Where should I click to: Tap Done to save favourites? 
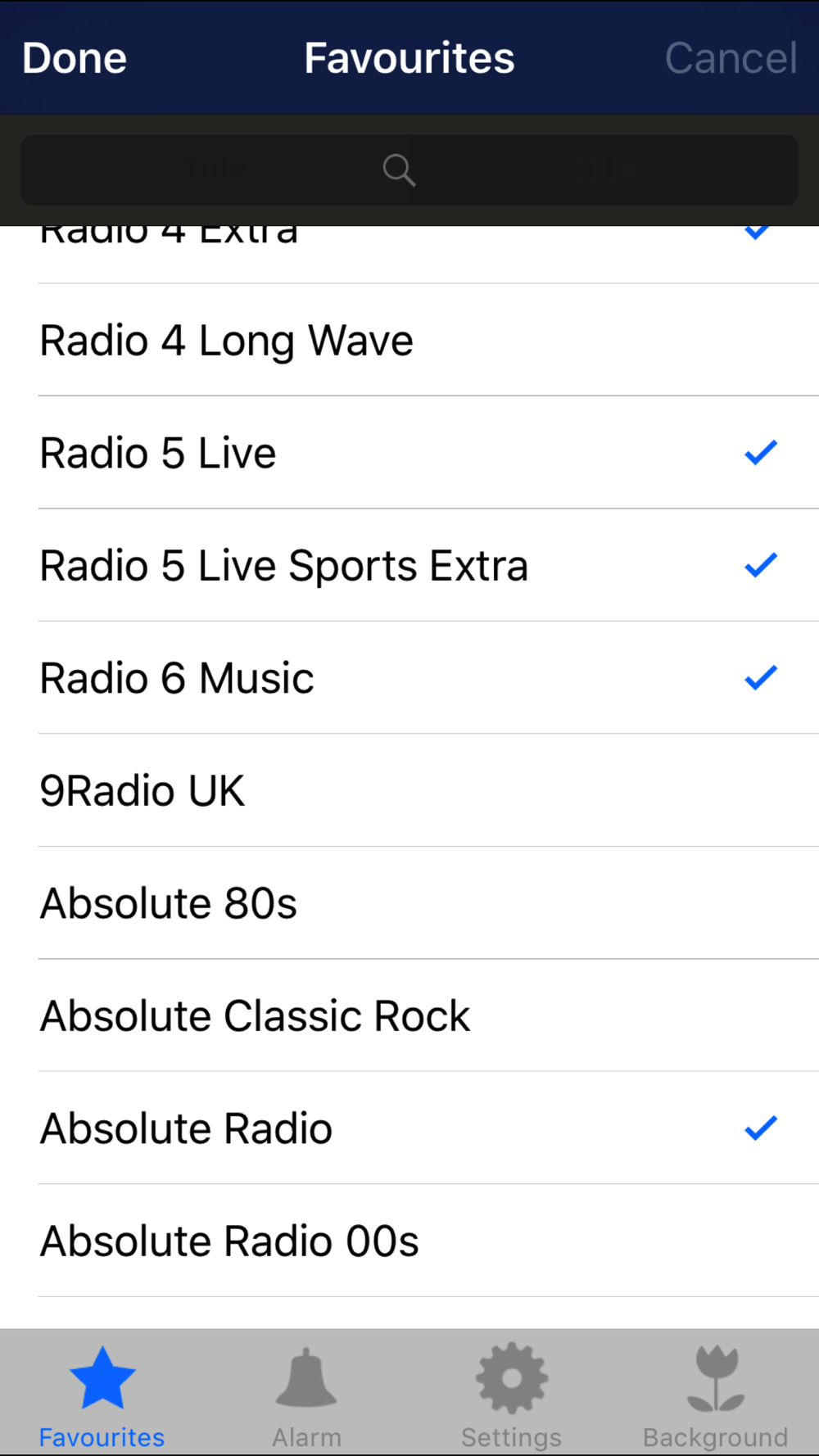click(75, 58)
